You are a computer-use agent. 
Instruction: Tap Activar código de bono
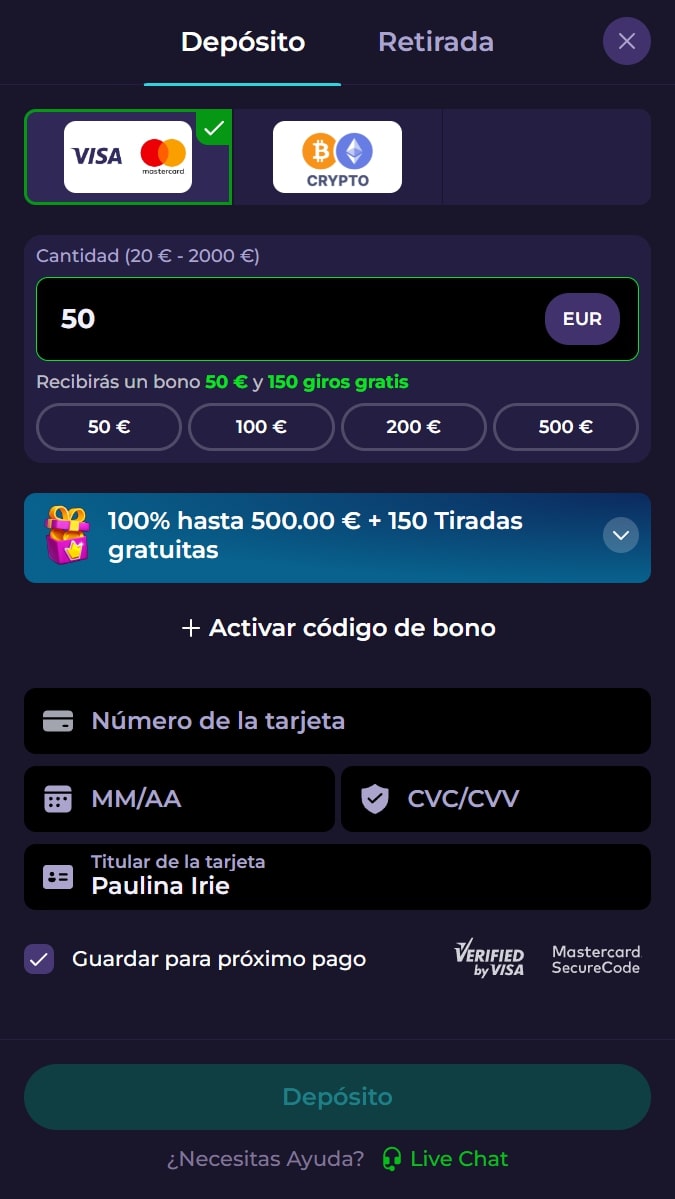click(x=338, y=628)
